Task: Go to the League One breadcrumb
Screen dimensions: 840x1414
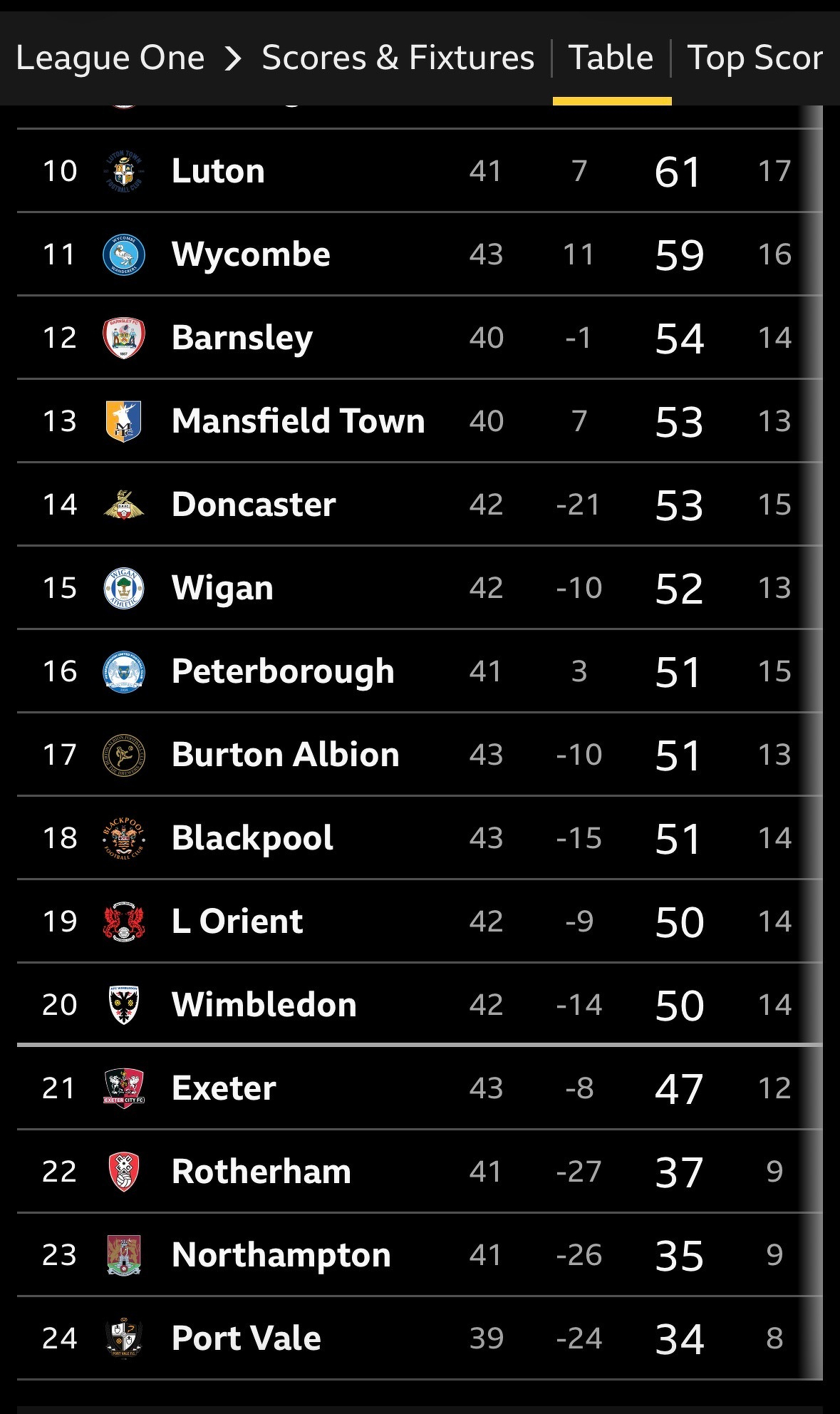Action: [x=110, y=58]
